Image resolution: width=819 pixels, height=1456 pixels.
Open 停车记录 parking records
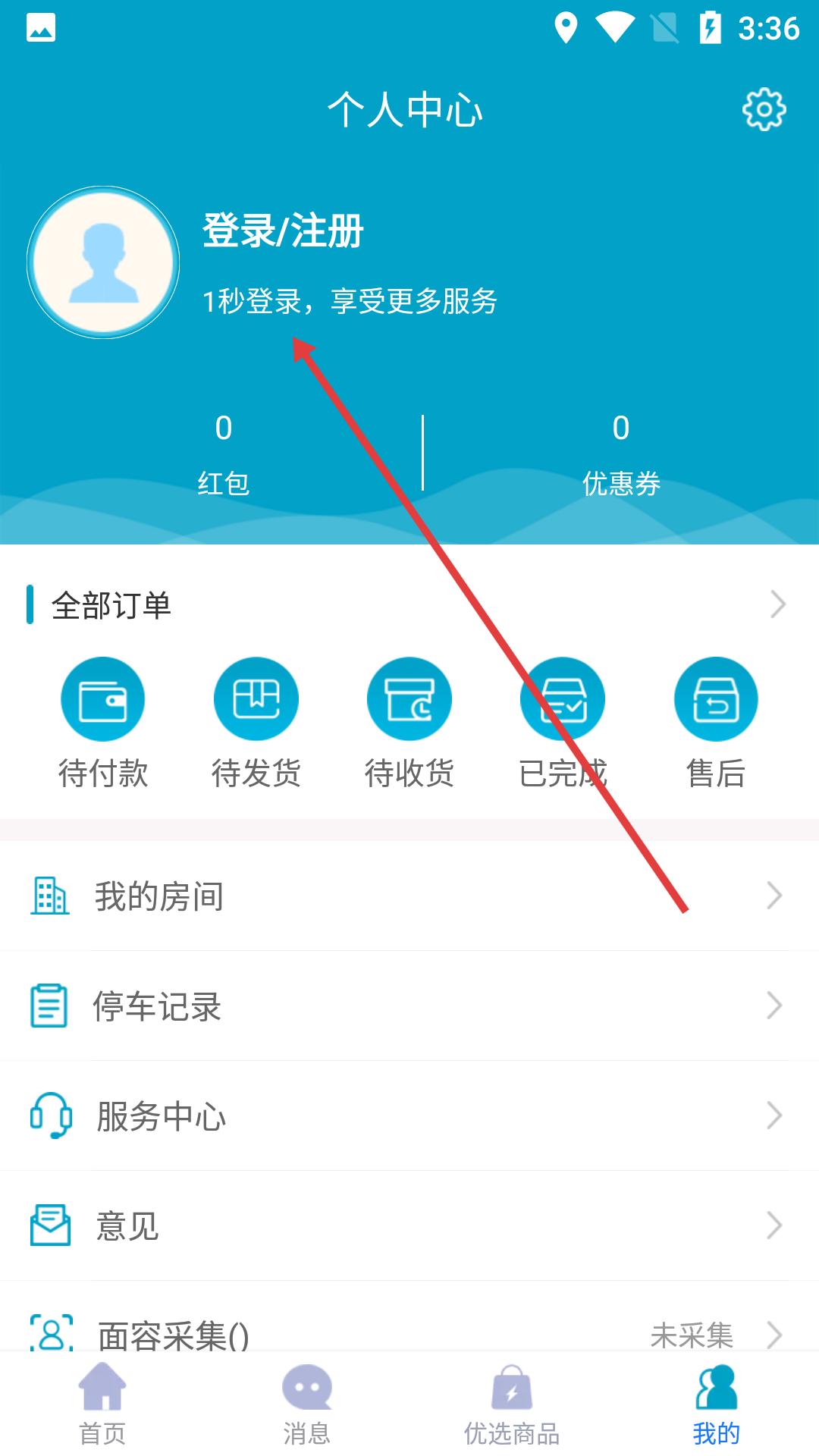pos(409,1006)
